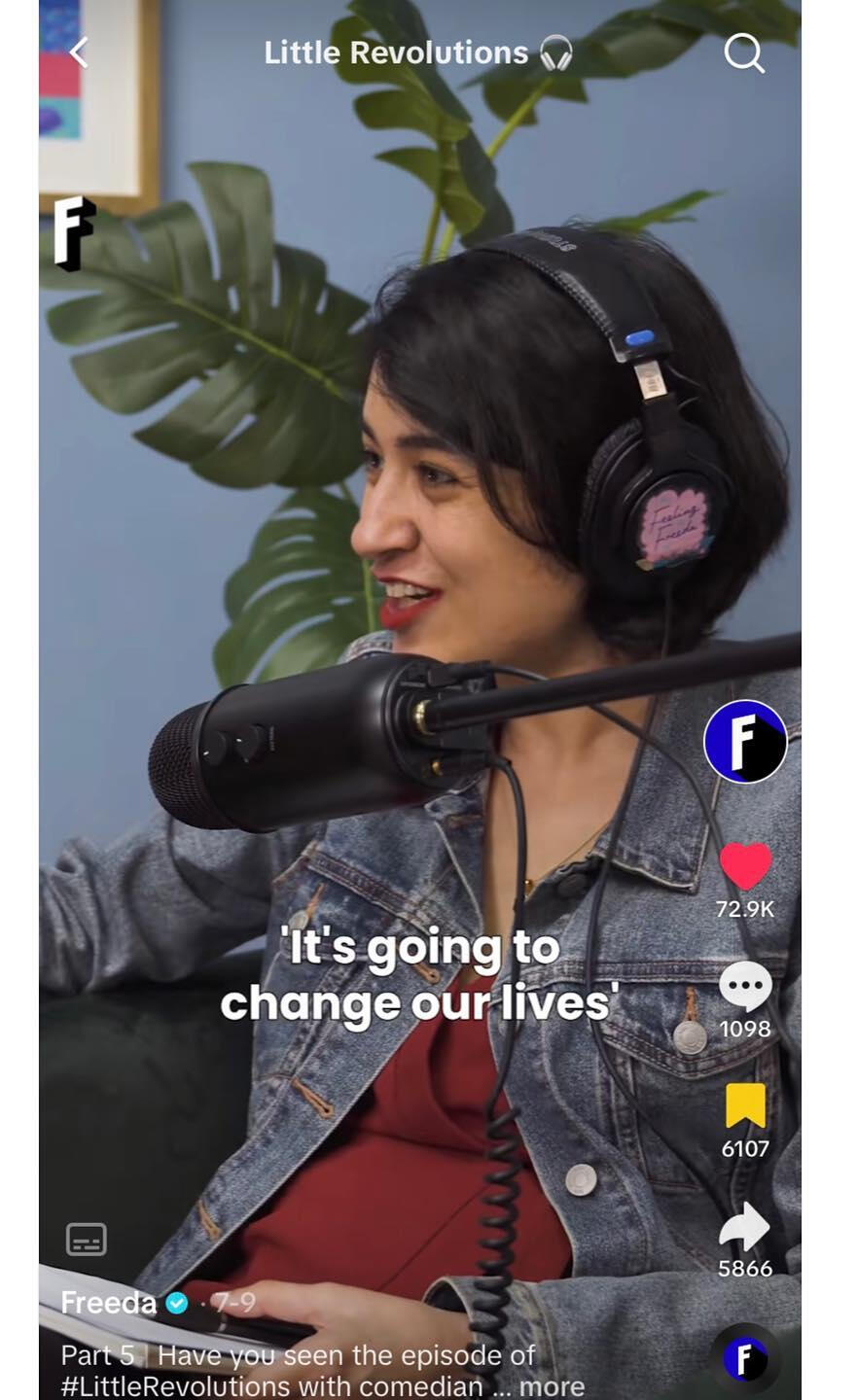The height and width of the screenshot is (1400, 857).
Task: Open the comments bubble
Action: click(745, 988)
